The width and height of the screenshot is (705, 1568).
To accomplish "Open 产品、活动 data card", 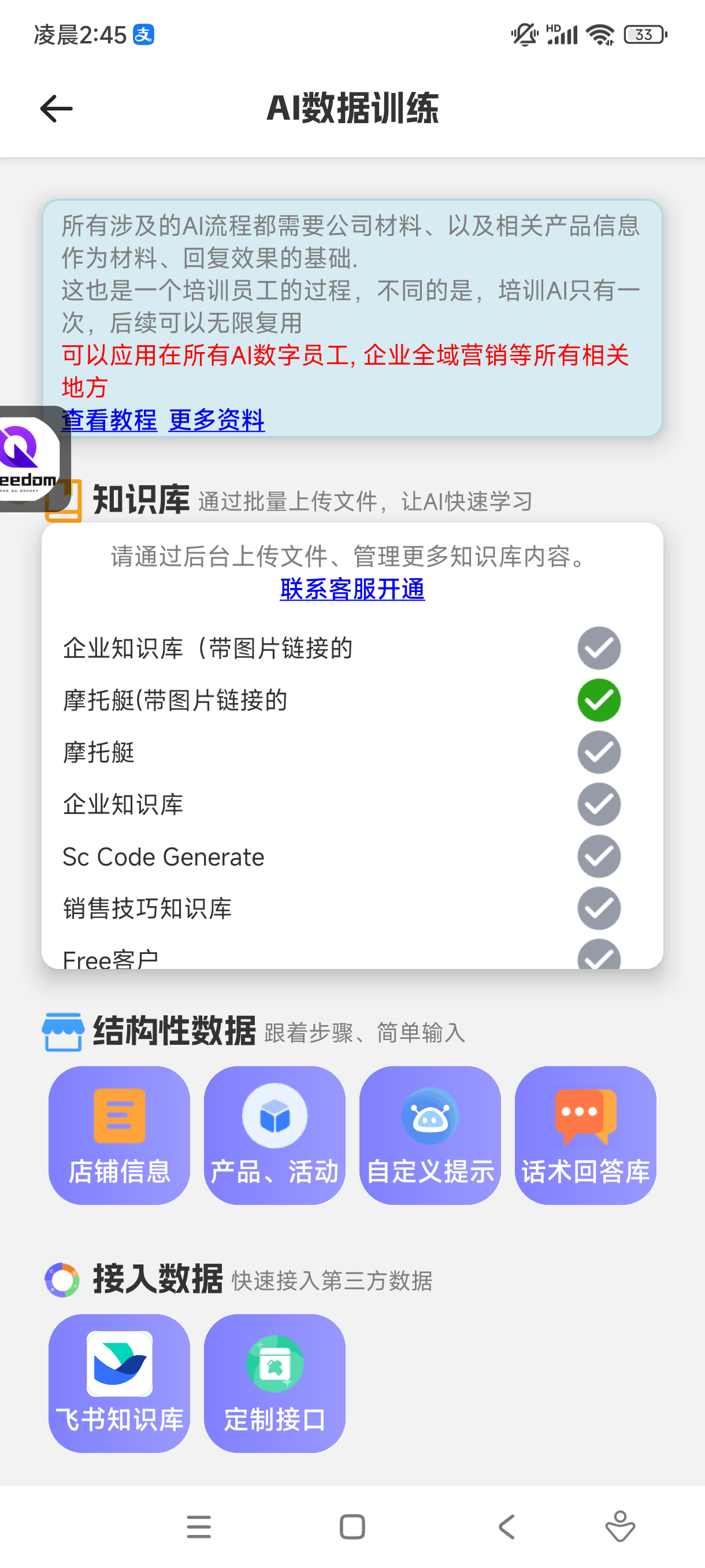I will point(274,1134).
